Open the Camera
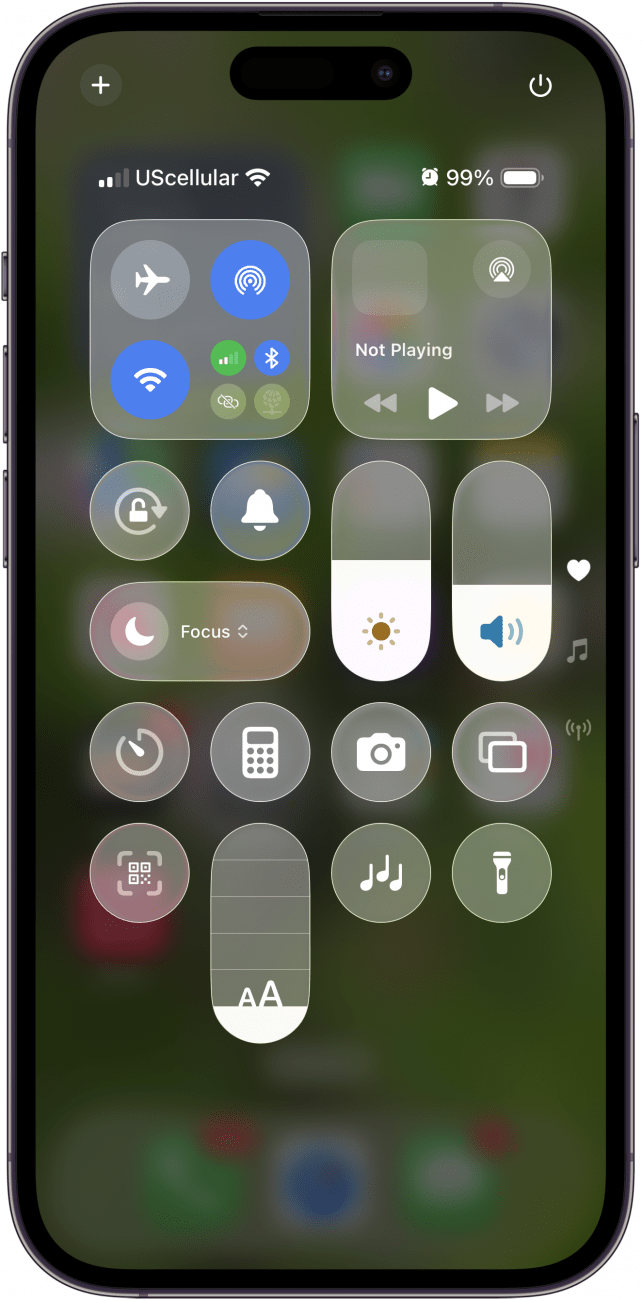This screenshot has height=1301, width=642. pos(381,752)
